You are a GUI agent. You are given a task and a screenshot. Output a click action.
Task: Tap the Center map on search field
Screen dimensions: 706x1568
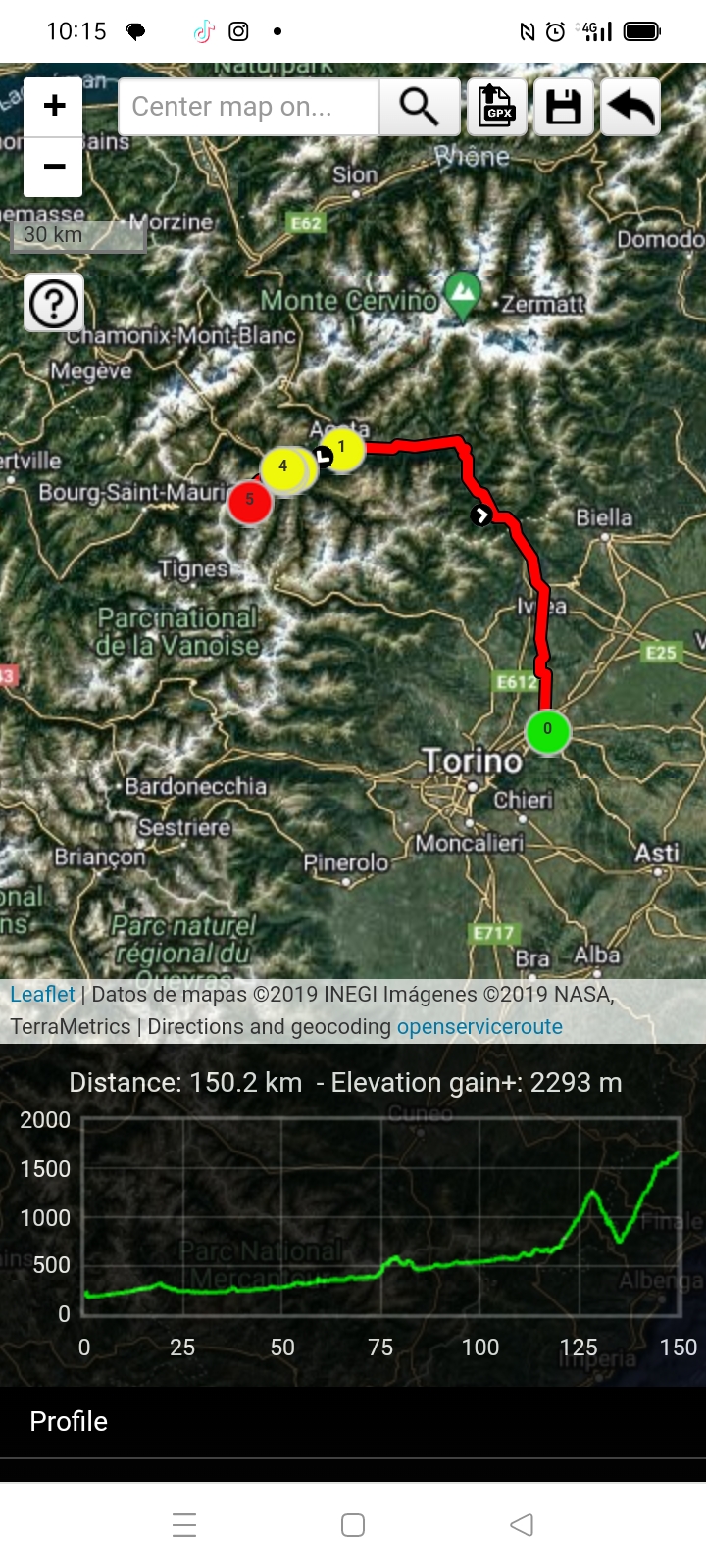click(248, 106)
